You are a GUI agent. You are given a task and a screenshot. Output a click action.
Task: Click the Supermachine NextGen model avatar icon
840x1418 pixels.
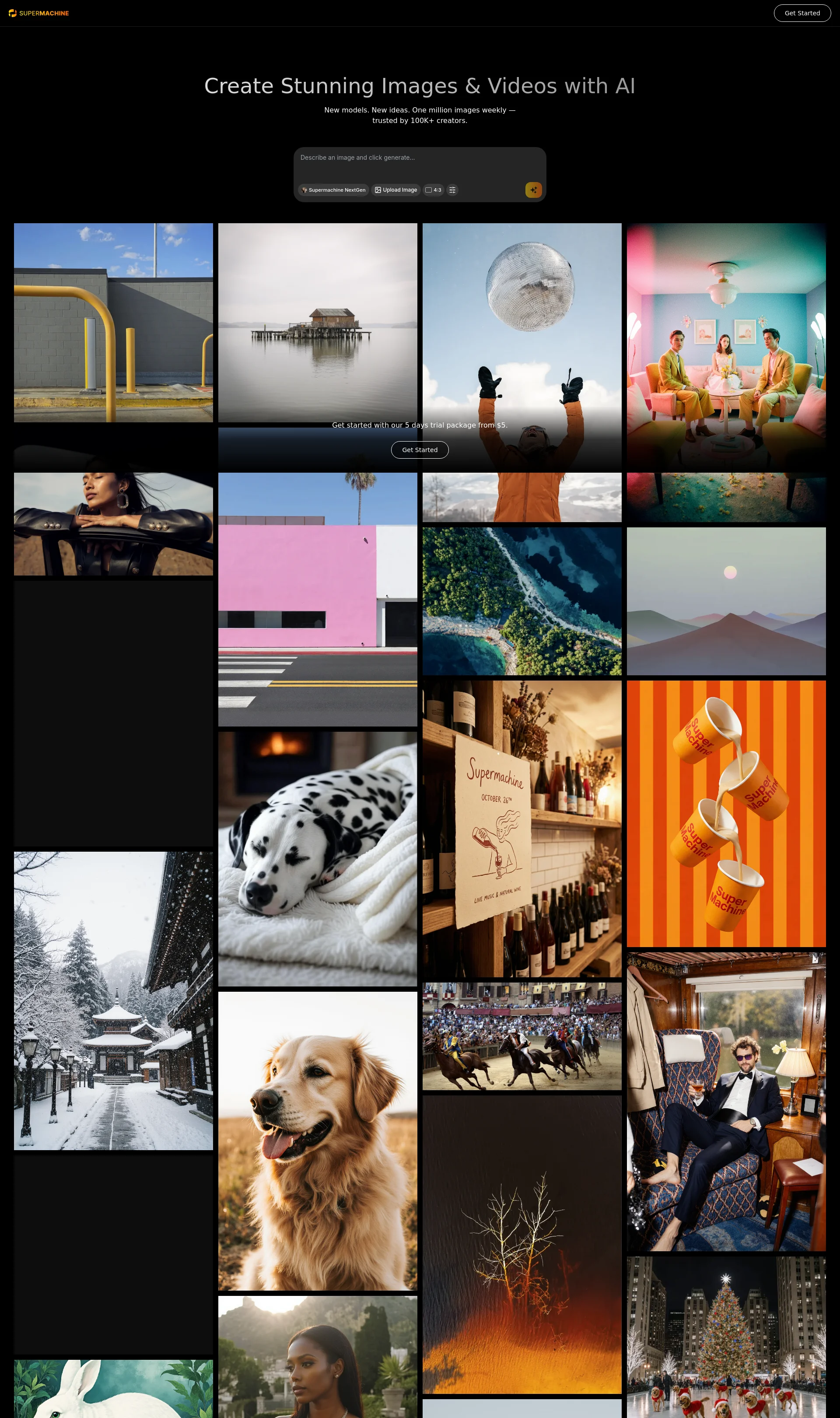(305, 190)
